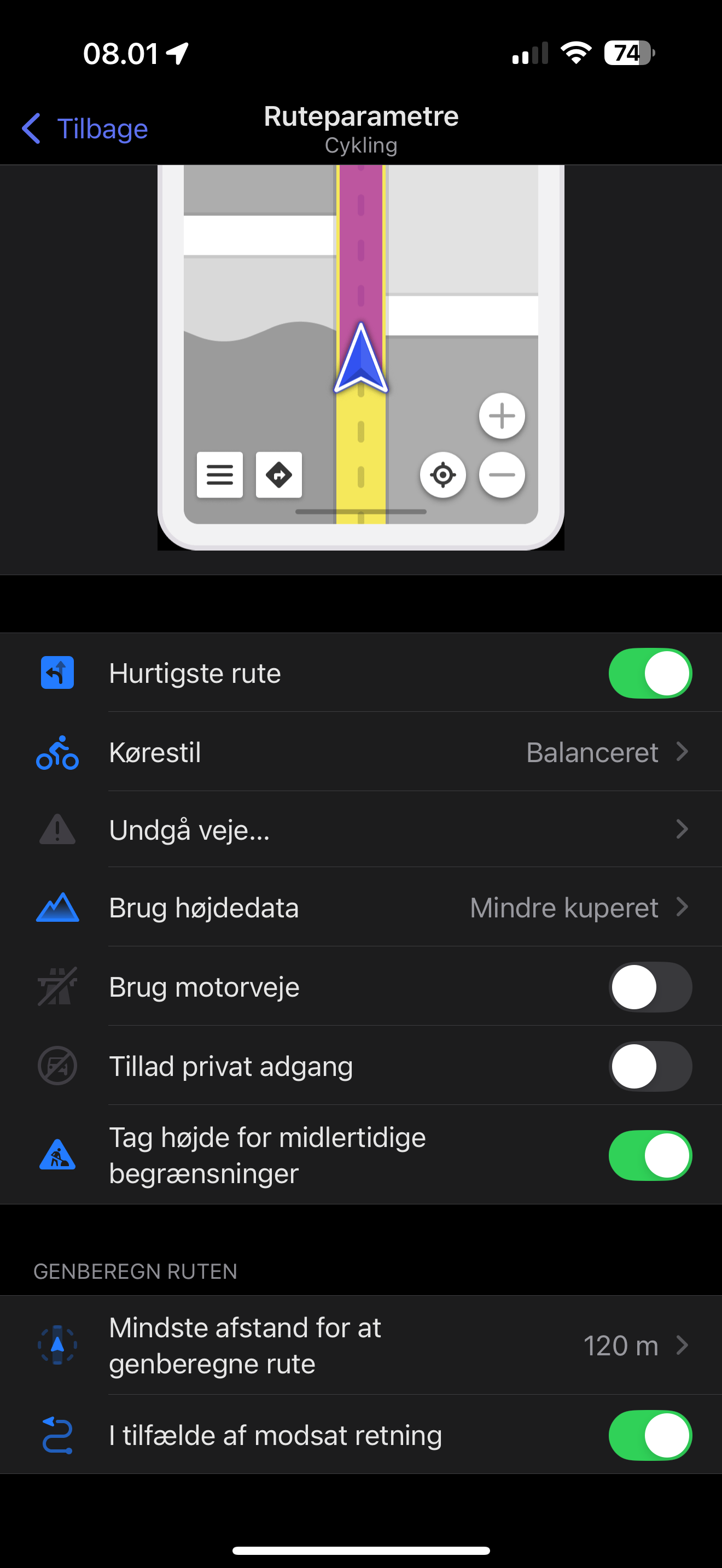Screen dimensions: 722x1568
Task: Toggle I tilfælde af modsat retning
Action: tap(650, 1435)
